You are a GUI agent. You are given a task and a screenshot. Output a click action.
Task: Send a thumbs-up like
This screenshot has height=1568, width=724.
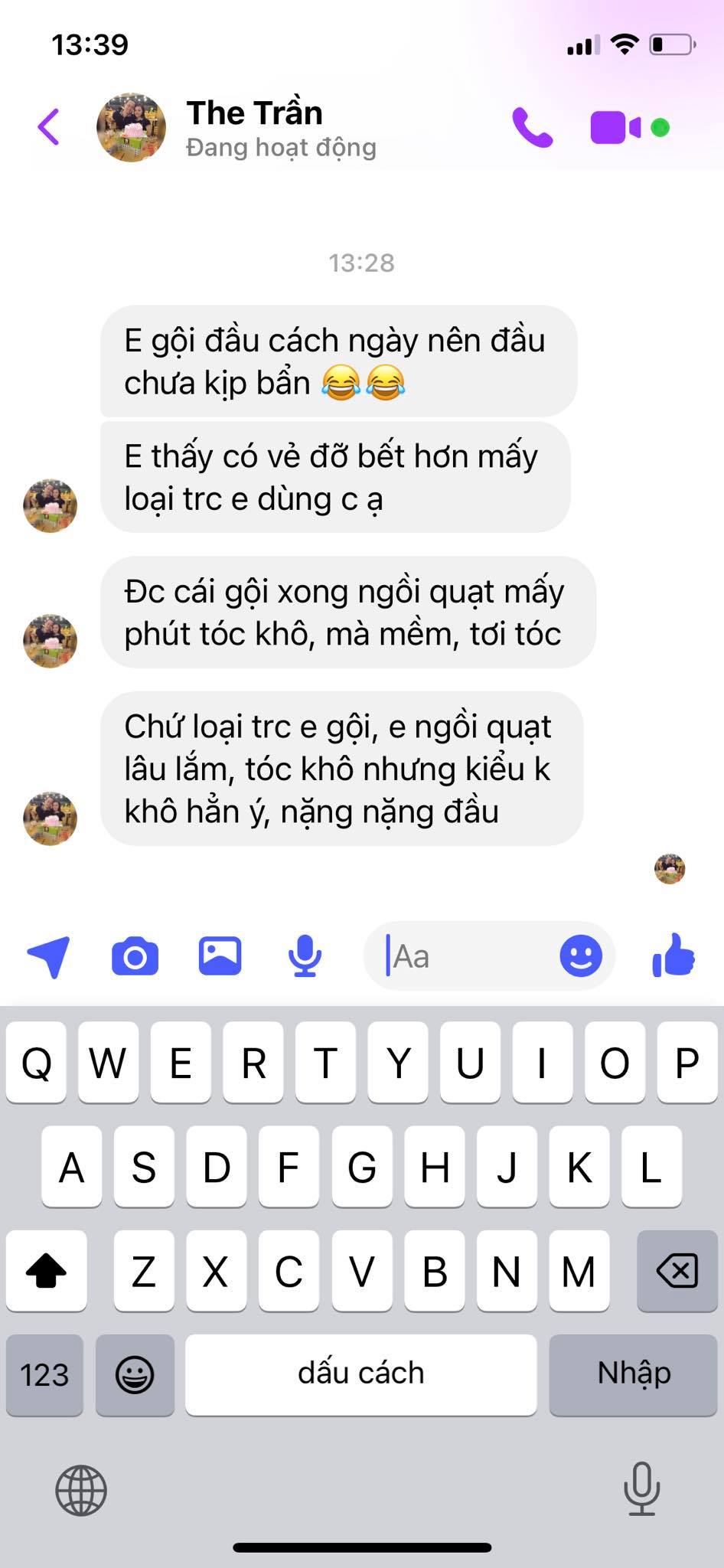[x=673, y=955]
